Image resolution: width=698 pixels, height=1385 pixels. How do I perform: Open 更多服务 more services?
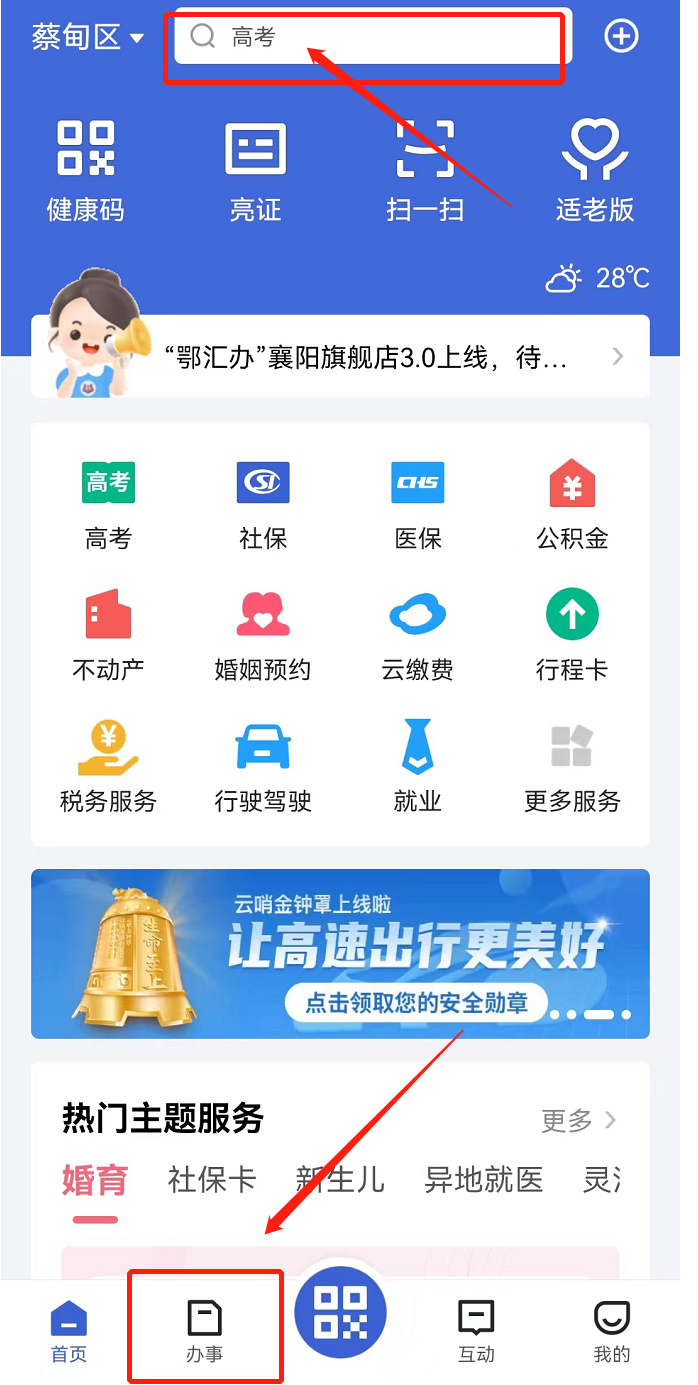tap(572, 766)
